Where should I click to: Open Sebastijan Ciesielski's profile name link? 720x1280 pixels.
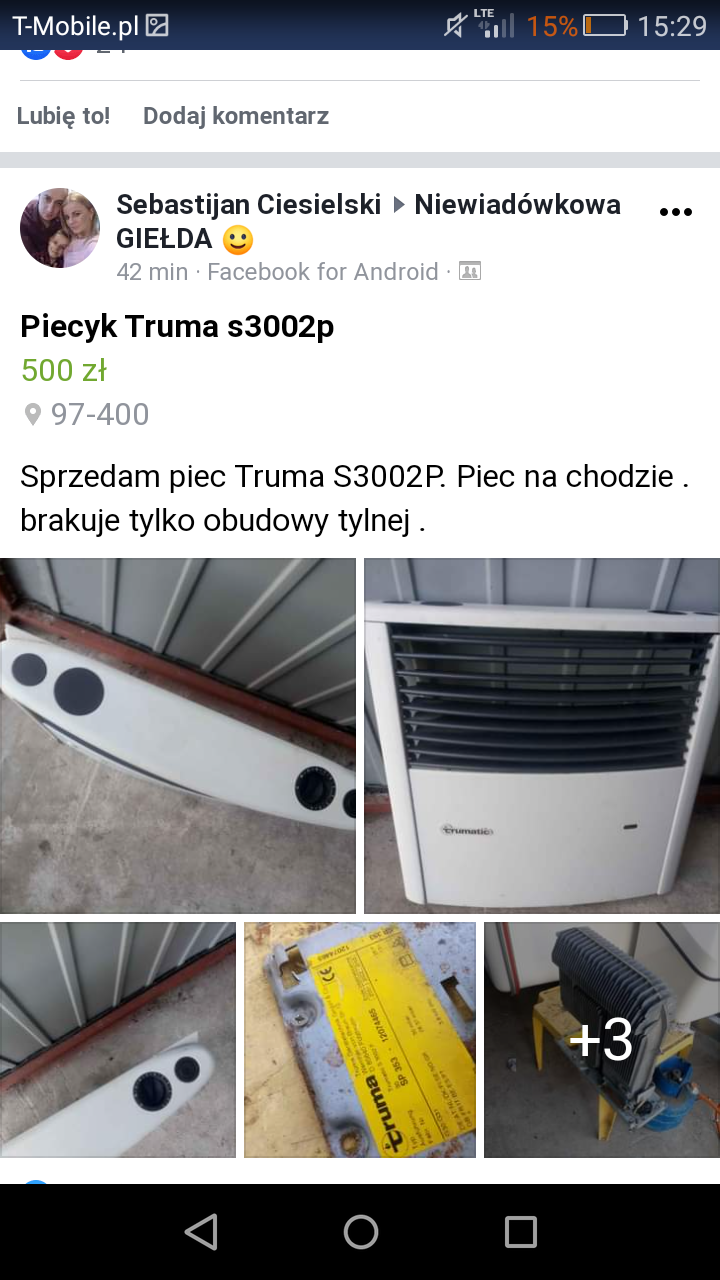[249, 205]
